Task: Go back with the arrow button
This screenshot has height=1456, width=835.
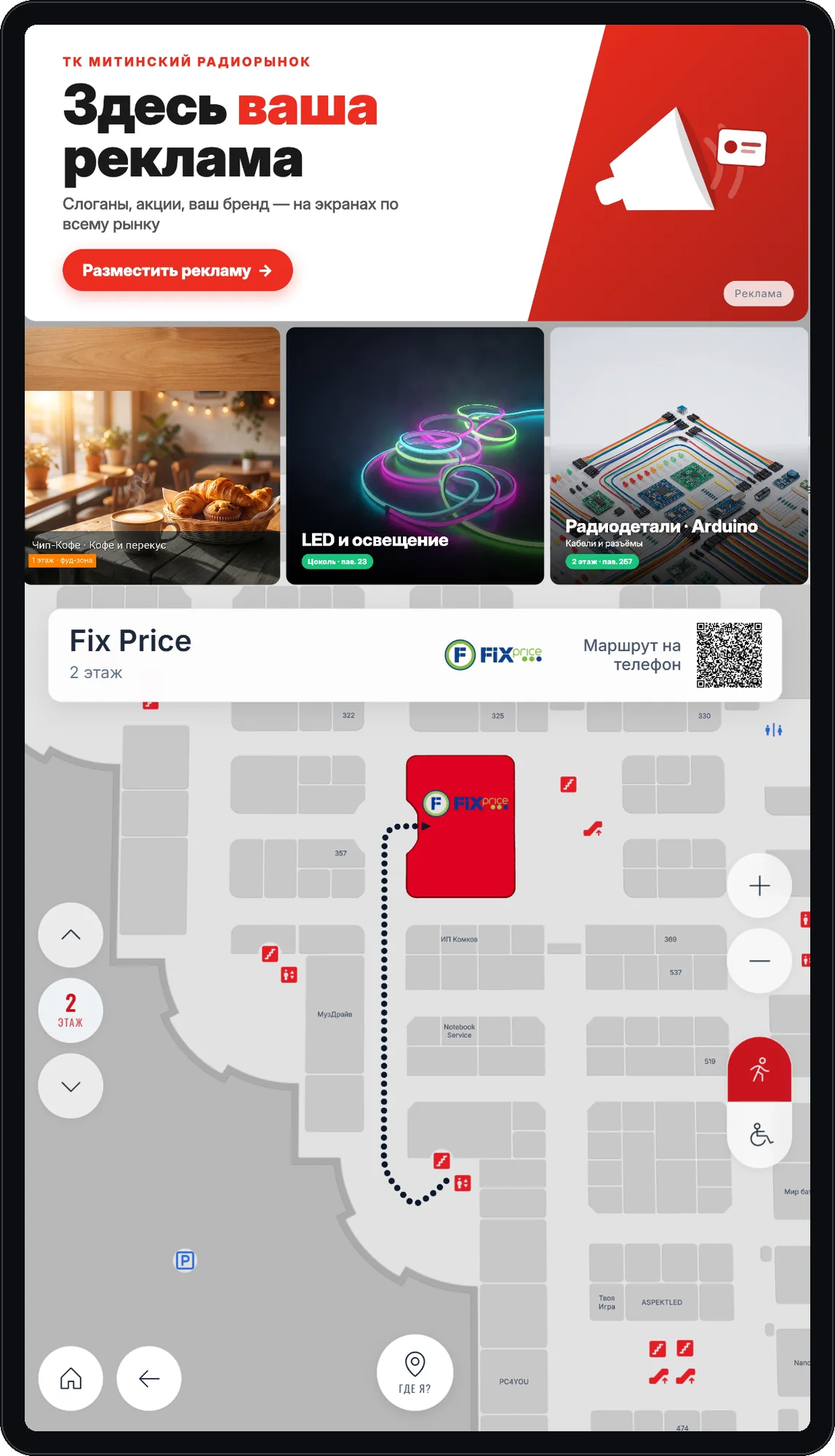Action: tap(149, 1378)
